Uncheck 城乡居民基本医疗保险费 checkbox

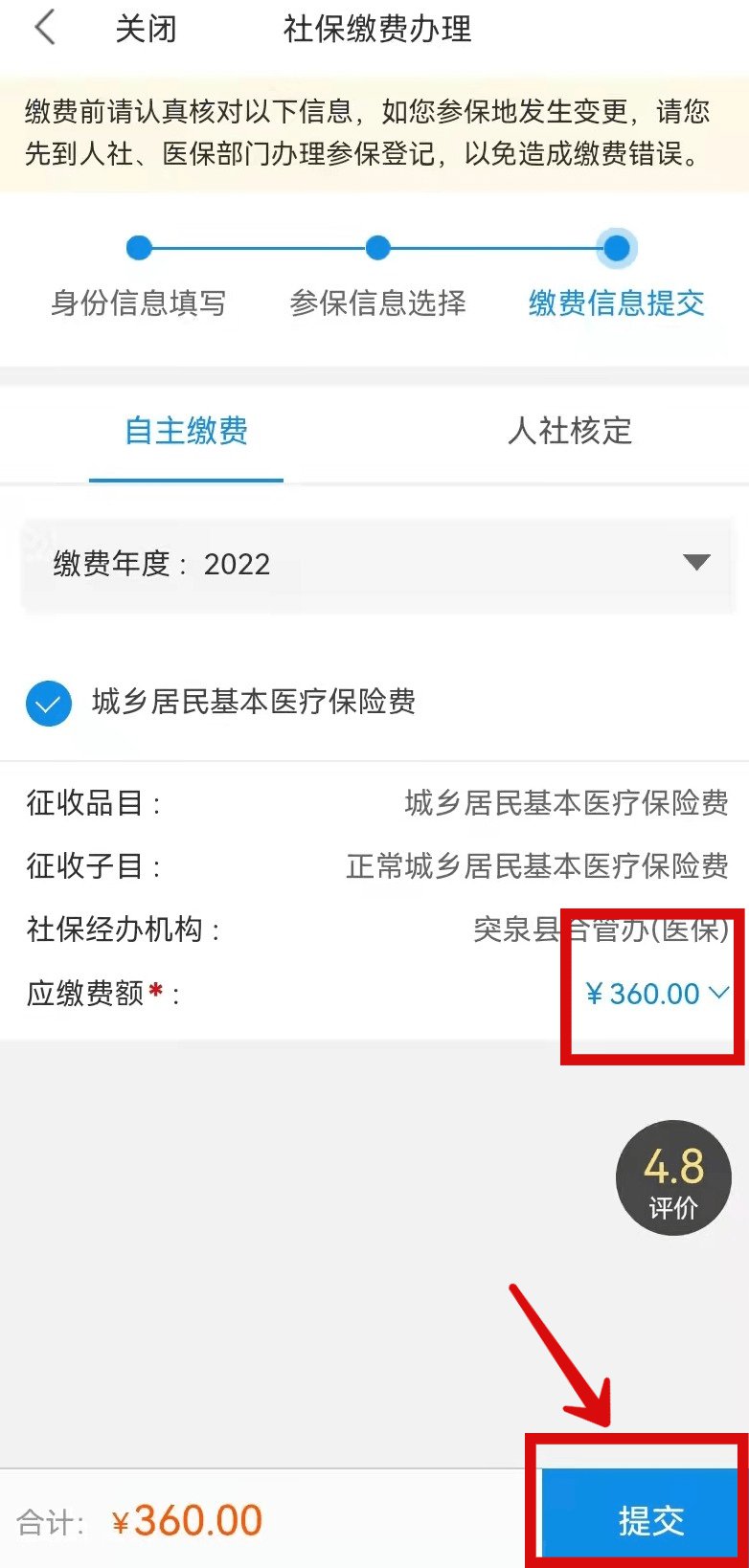[48, 704]
